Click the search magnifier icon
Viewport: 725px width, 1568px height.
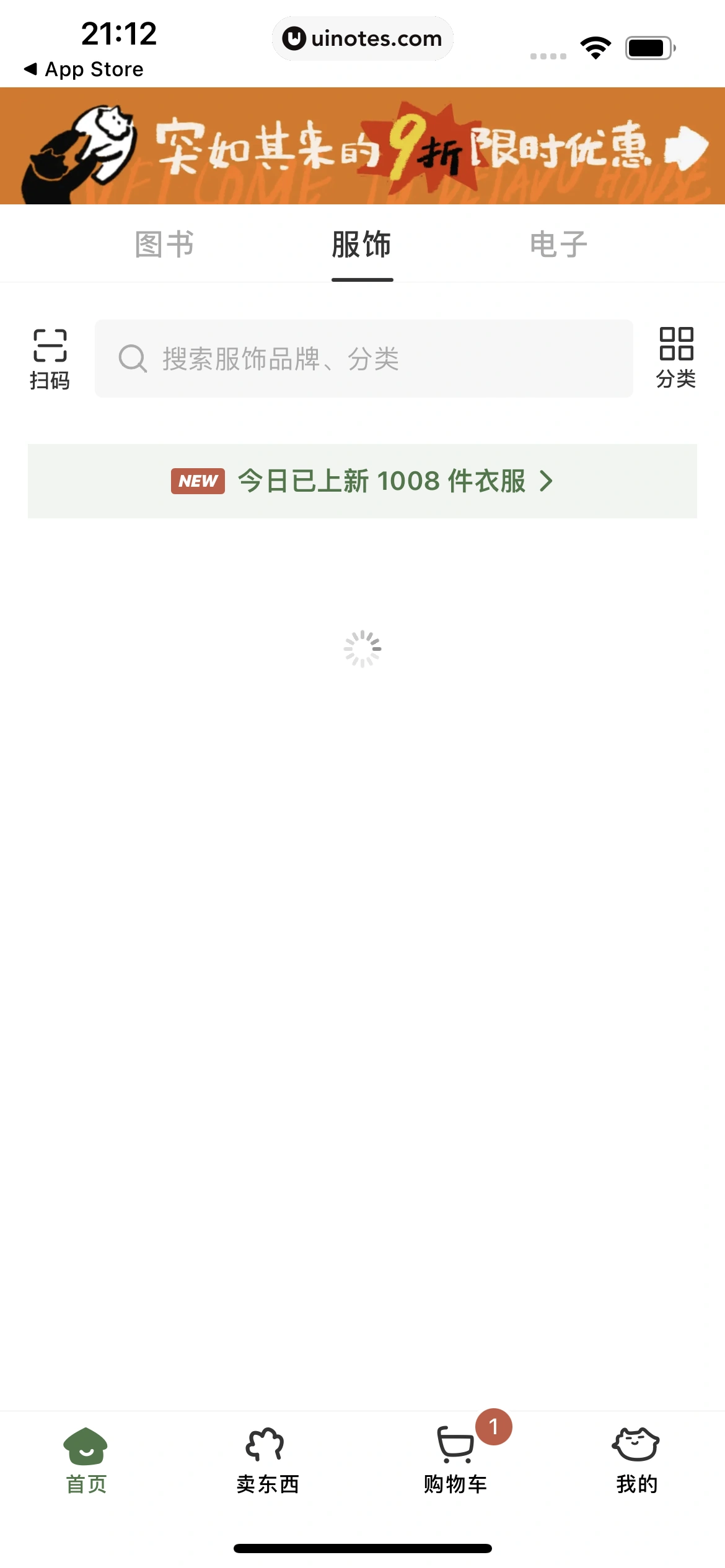[132, 359]
